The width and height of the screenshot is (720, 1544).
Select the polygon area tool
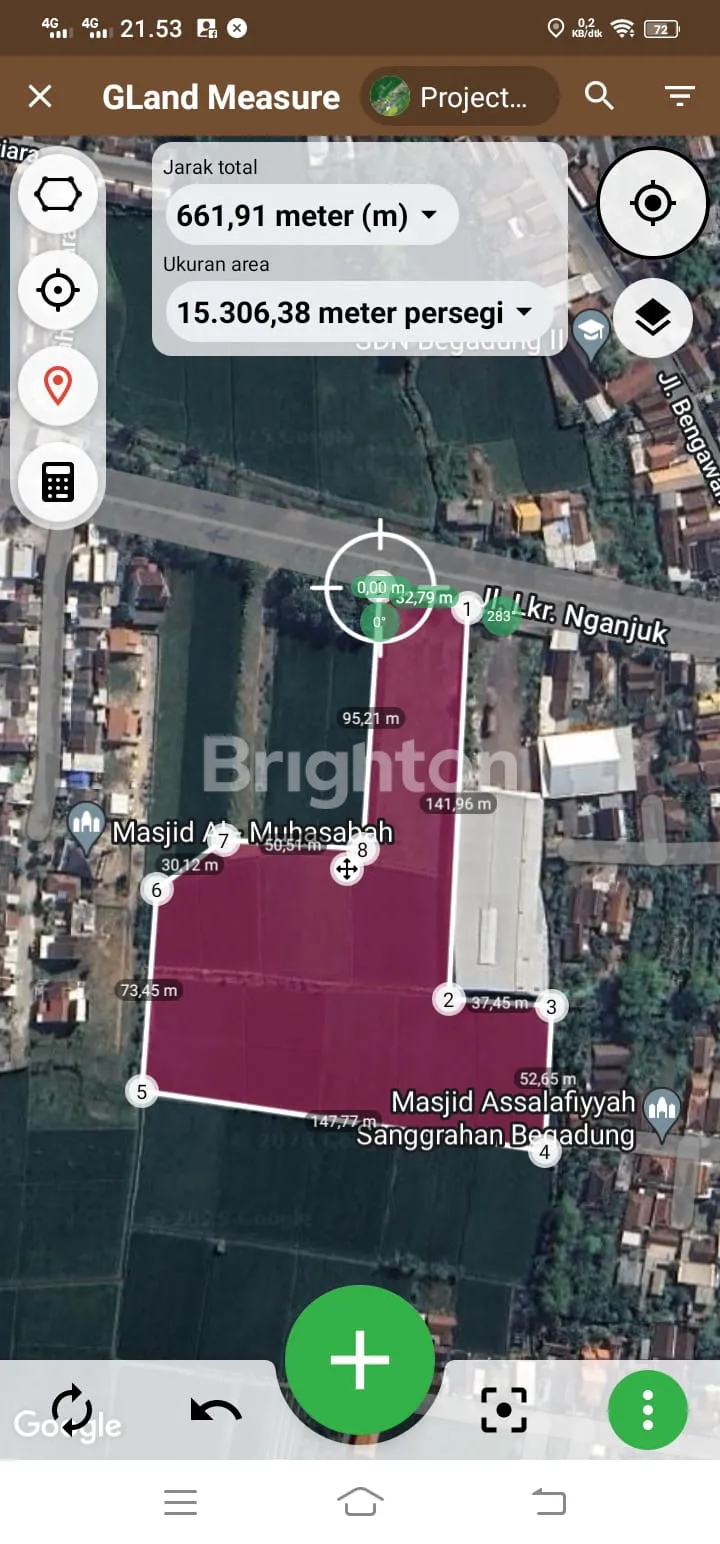tap(58, 194)
